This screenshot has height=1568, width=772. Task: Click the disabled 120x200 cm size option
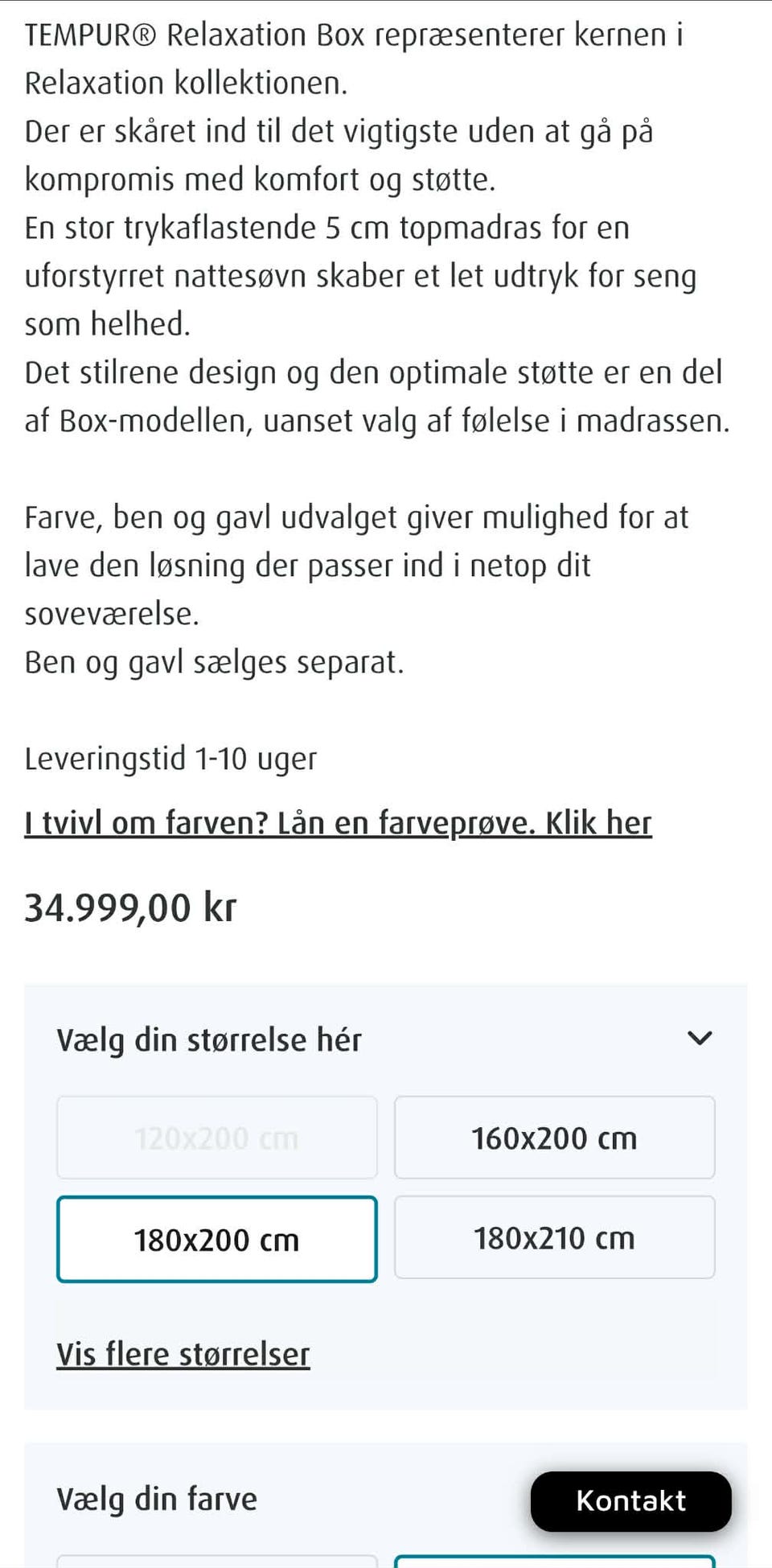(x=216, y=1138)
